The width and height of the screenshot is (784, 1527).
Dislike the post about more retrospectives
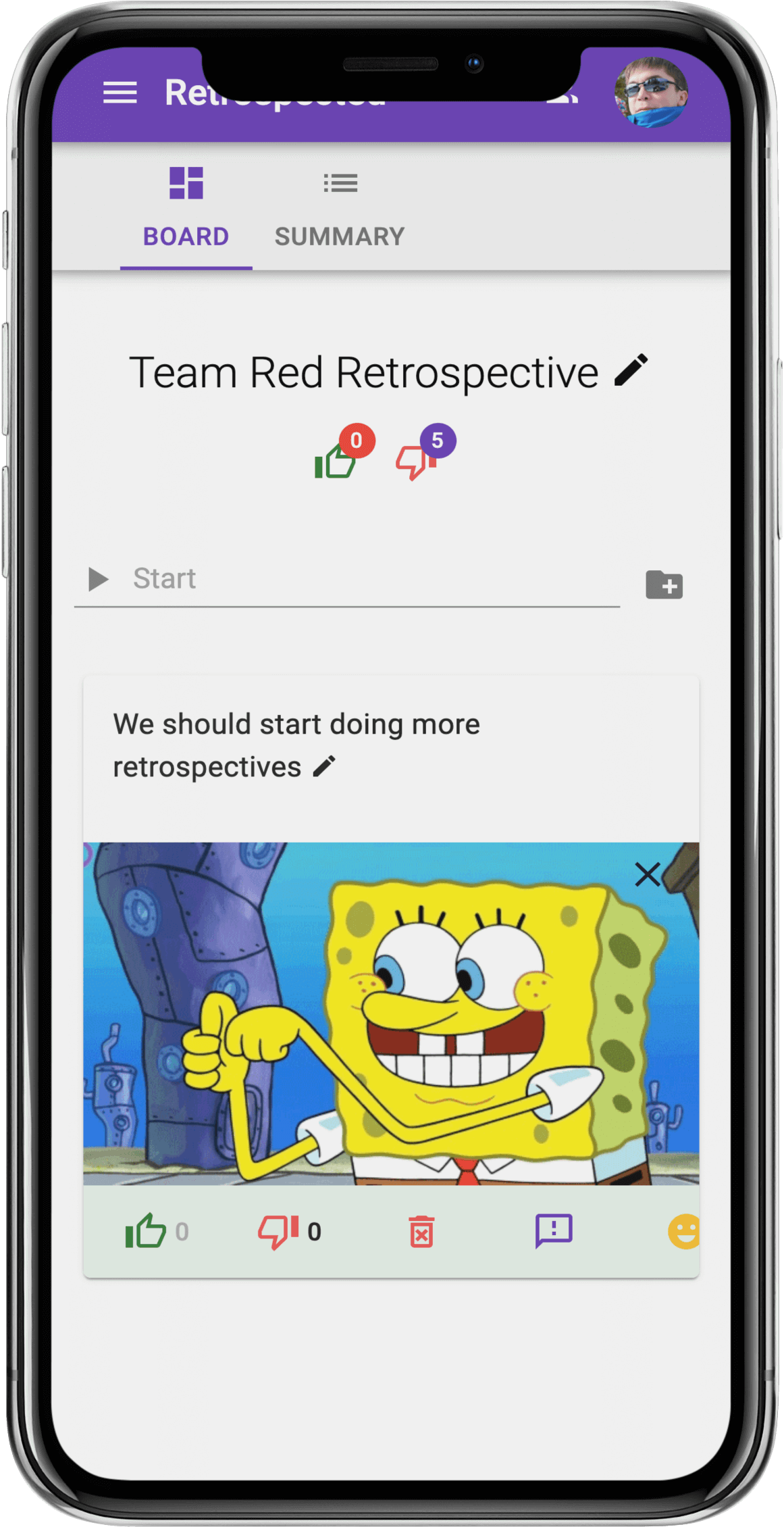point(278,1231)
